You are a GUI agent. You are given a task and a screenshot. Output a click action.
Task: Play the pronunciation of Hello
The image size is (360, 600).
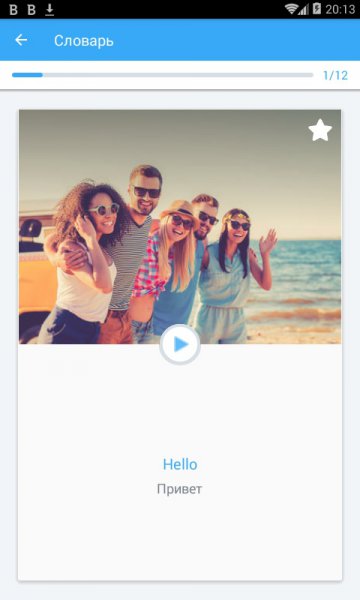[x=180, y=344]
